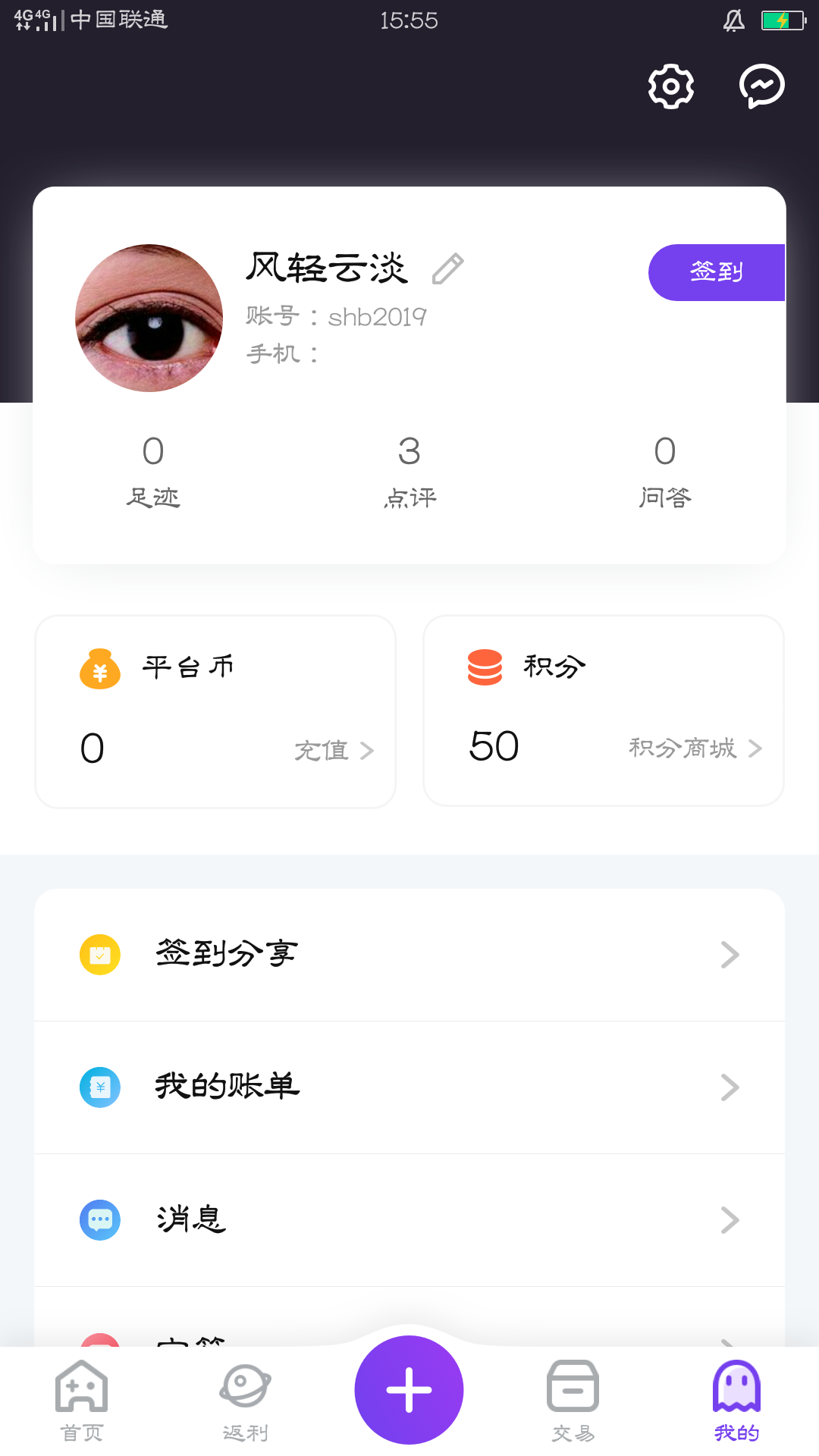The image size is (819, 1456).
Task: Click the purple plus button in bottom navigation
Action: click(409, 1389)
